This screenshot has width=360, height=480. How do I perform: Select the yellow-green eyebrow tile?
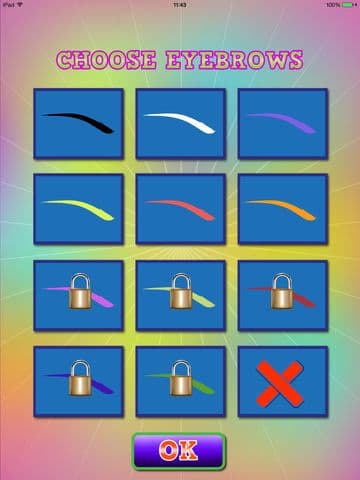(79, 209)
